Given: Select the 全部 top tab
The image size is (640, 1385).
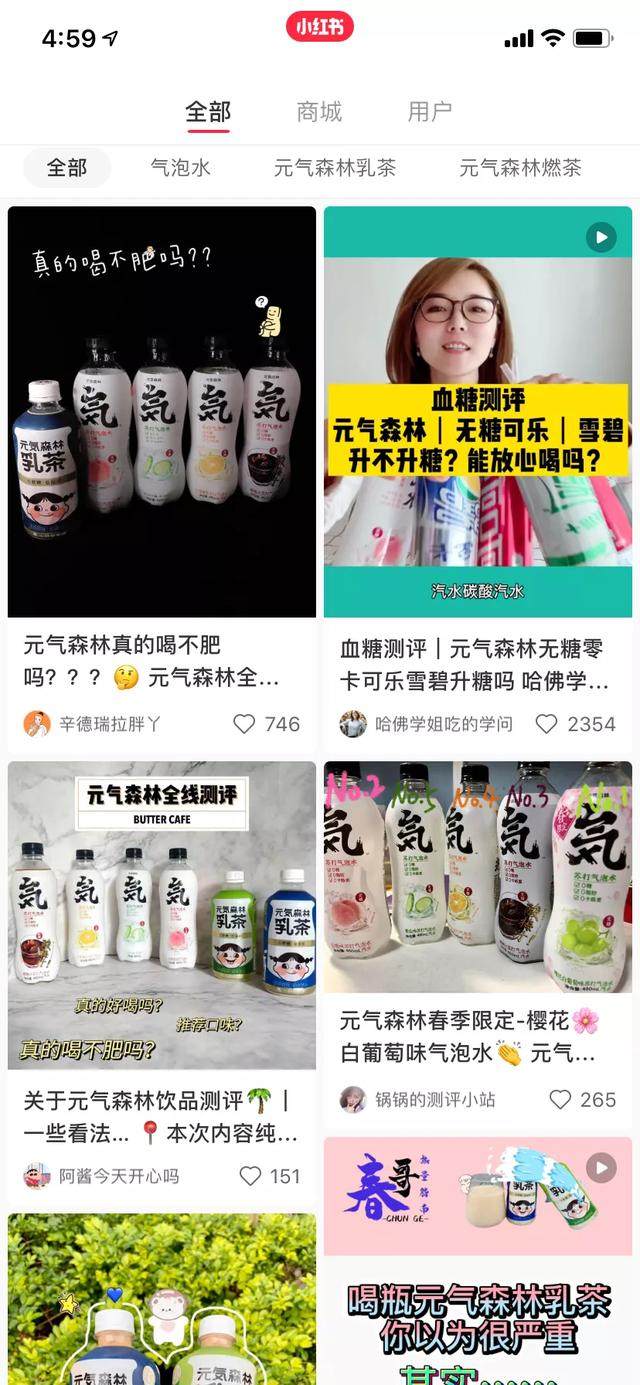Looking at the screenshot, I should [208, 112].
